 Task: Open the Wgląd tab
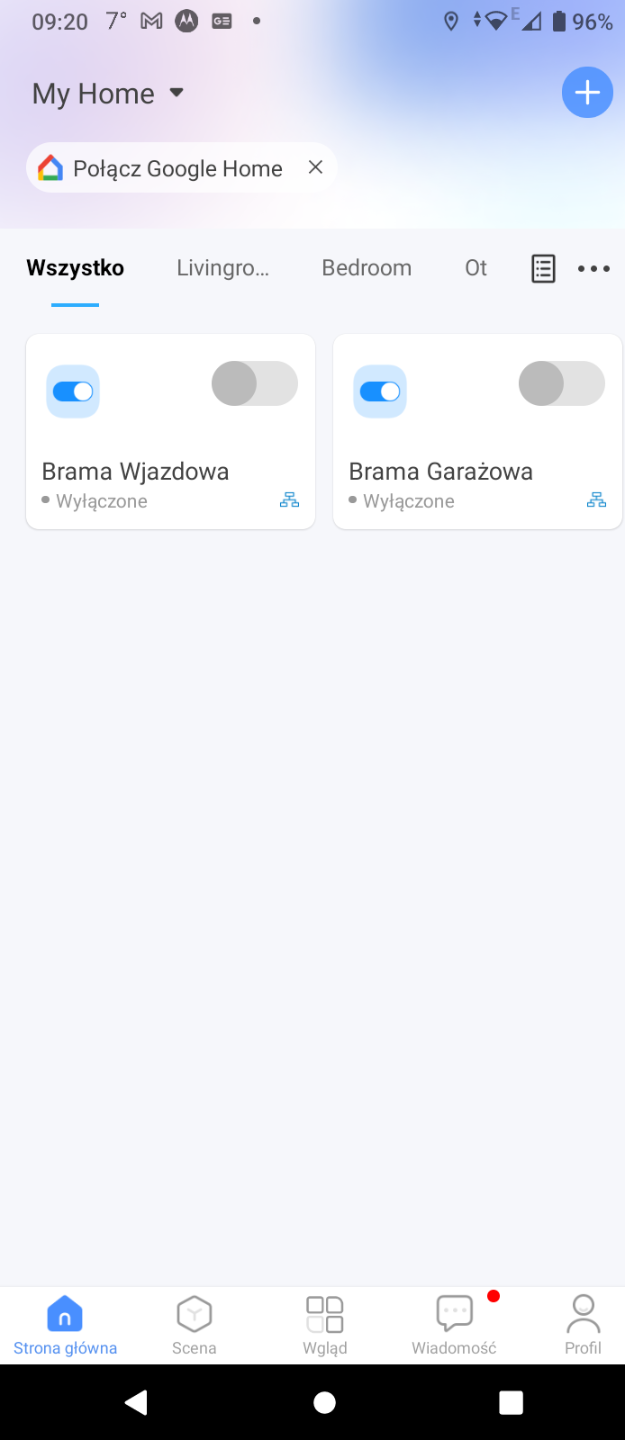tap(325, 1325)
